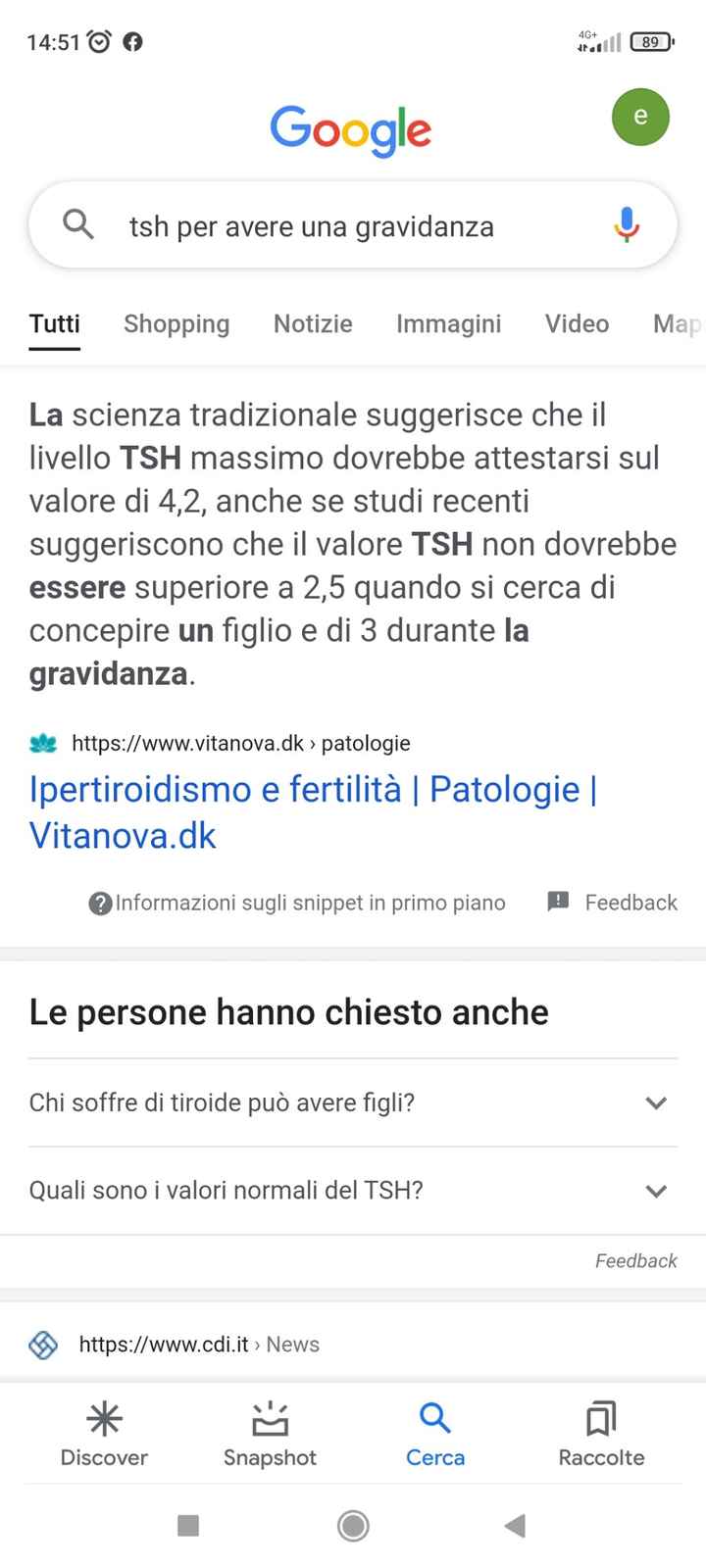This screenshot has height=1568, width=706.
Task: Expand 'Chi soffre di tiroide può avere figli?'
Action: click(655, 1102)
